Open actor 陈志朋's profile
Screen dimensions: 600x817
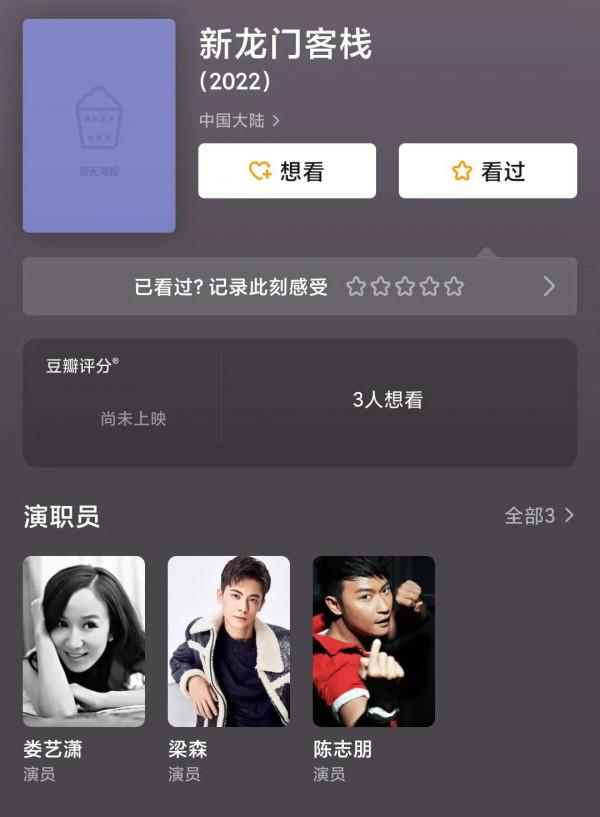[374, 641]
